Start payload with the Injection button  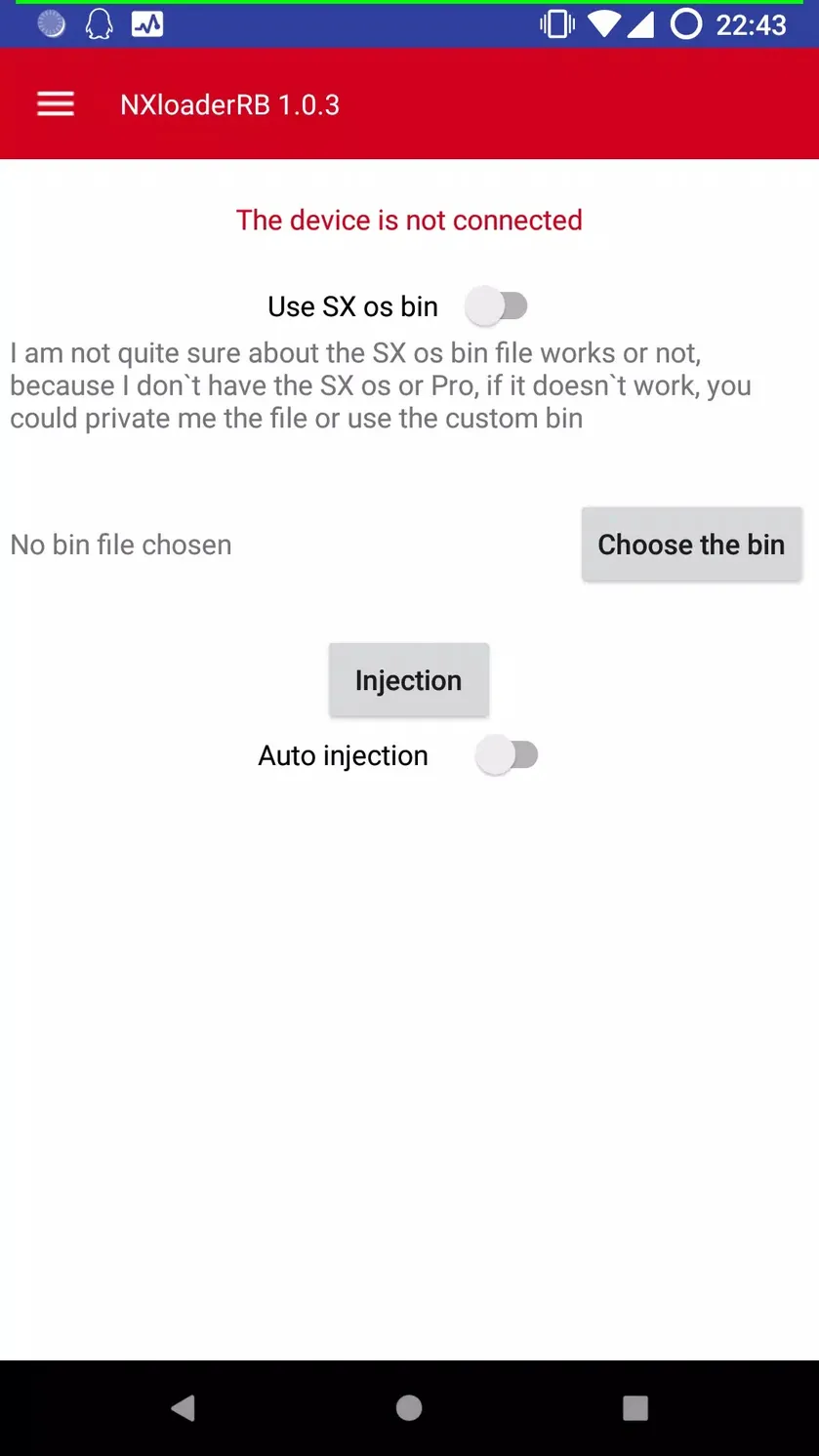408,680
